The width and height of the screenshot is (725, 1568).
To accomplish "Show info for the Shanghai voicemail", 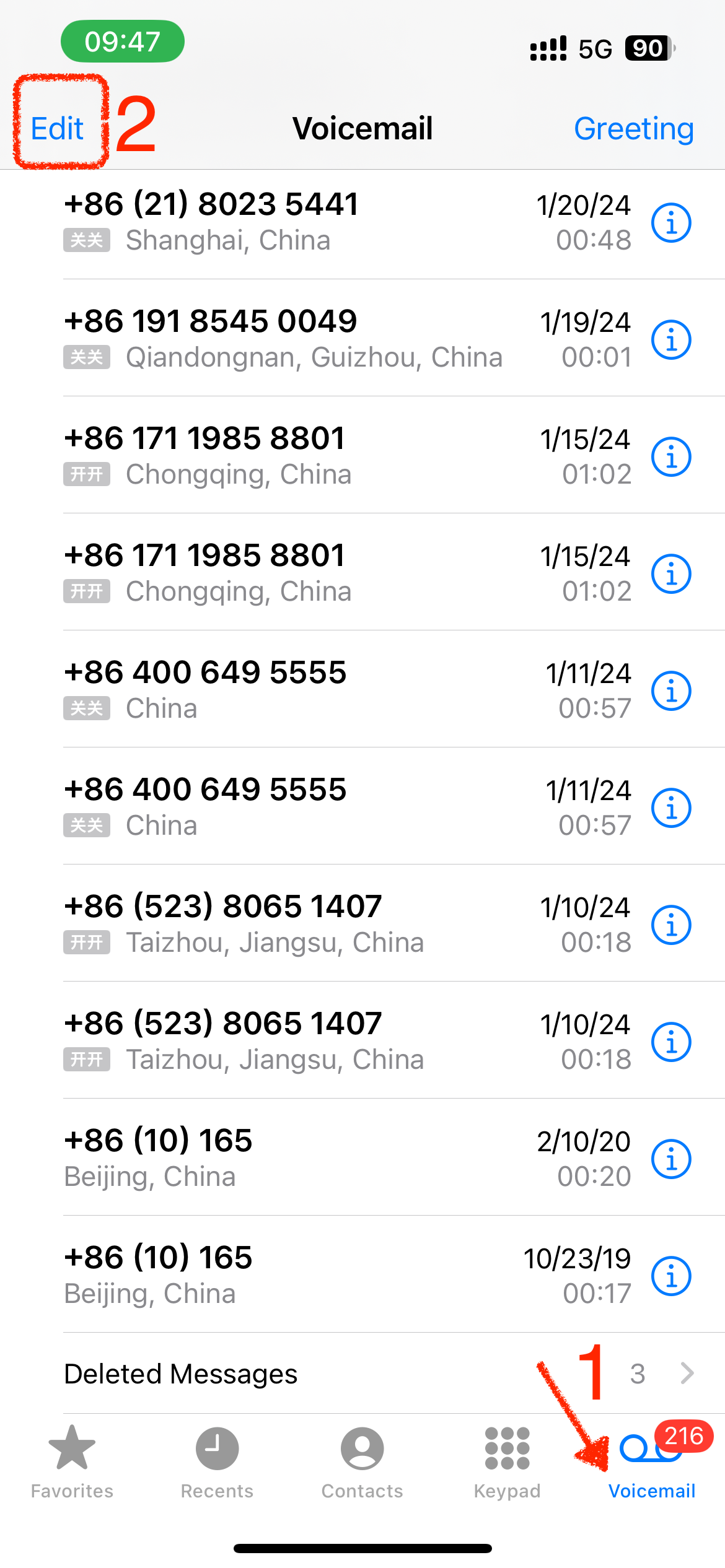I will click(671, 222).
